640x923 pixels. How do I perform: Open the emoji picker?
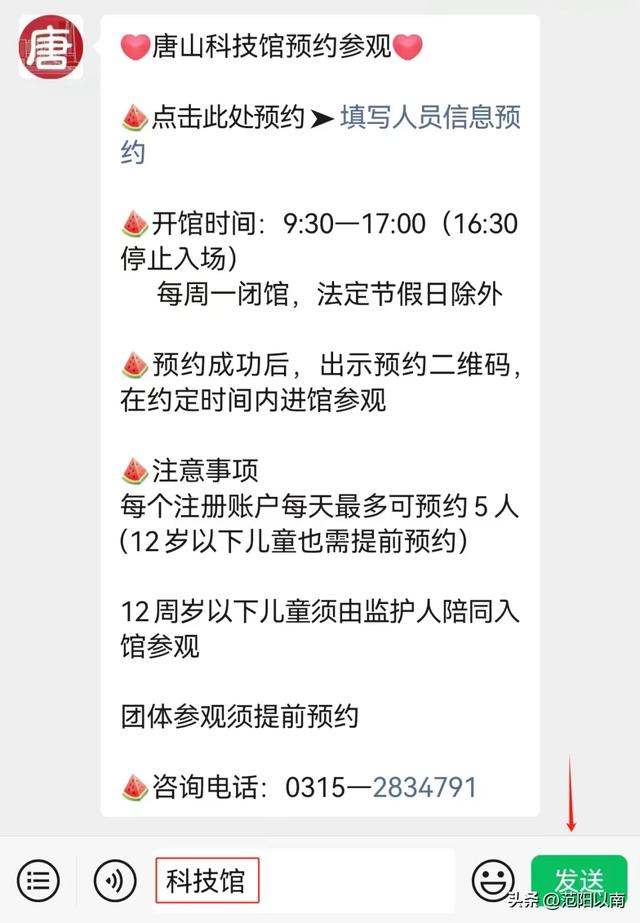point(493,880)
